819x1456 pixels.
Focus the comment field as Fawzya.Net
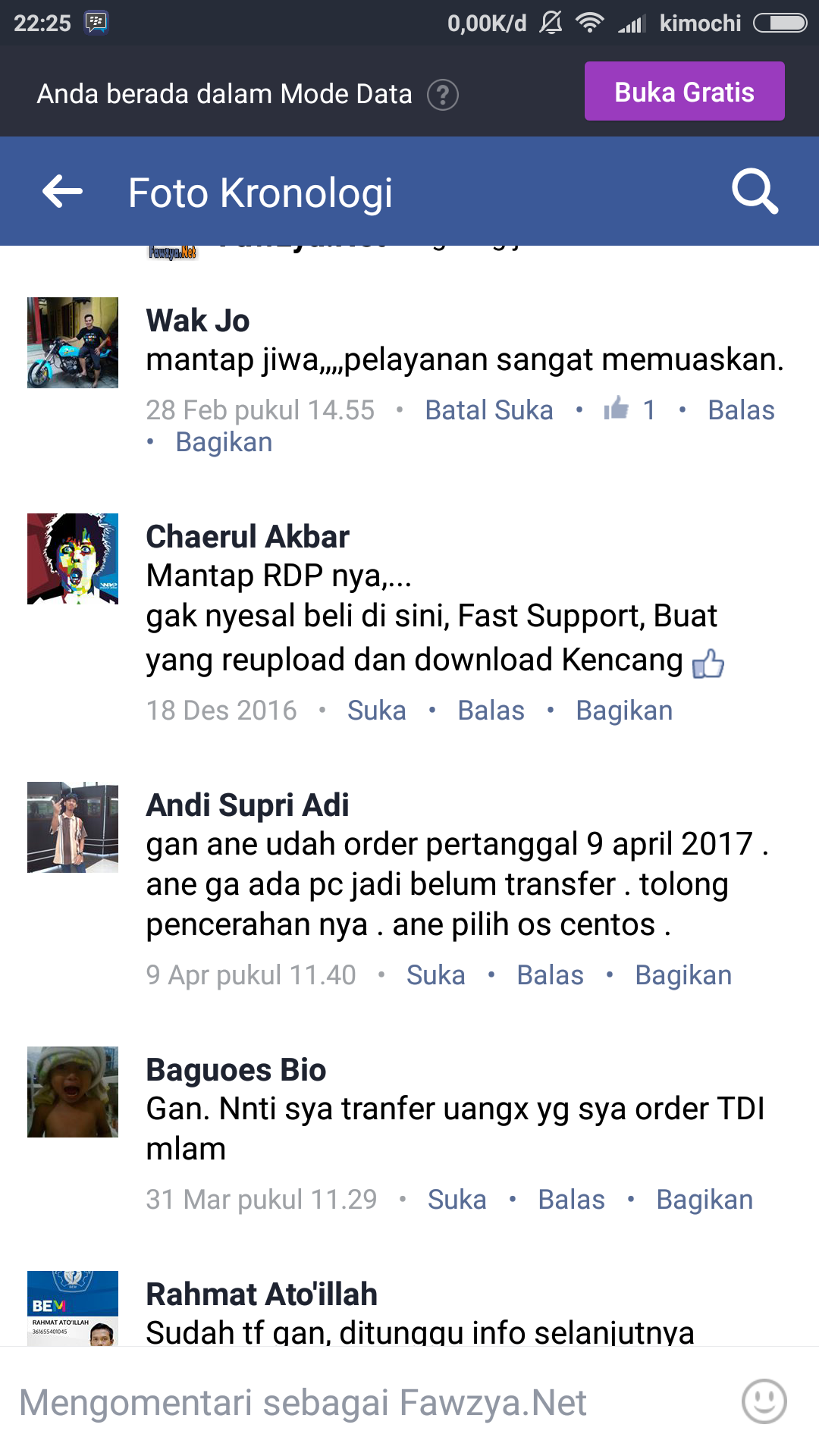[303, 1403]
